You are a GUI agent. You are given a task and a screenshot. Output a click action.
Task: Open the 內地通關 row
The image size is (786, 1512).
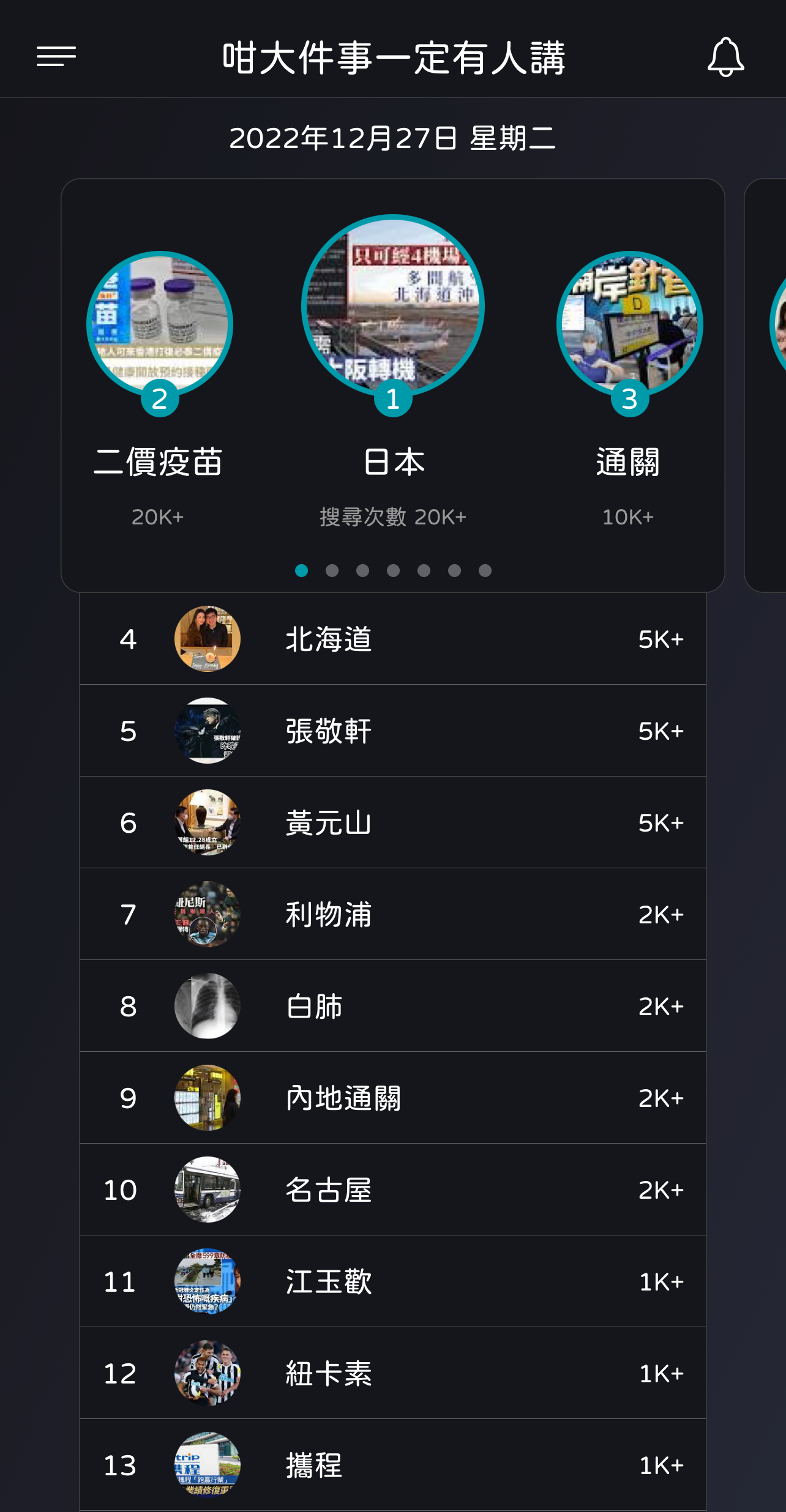[392, 1098]
